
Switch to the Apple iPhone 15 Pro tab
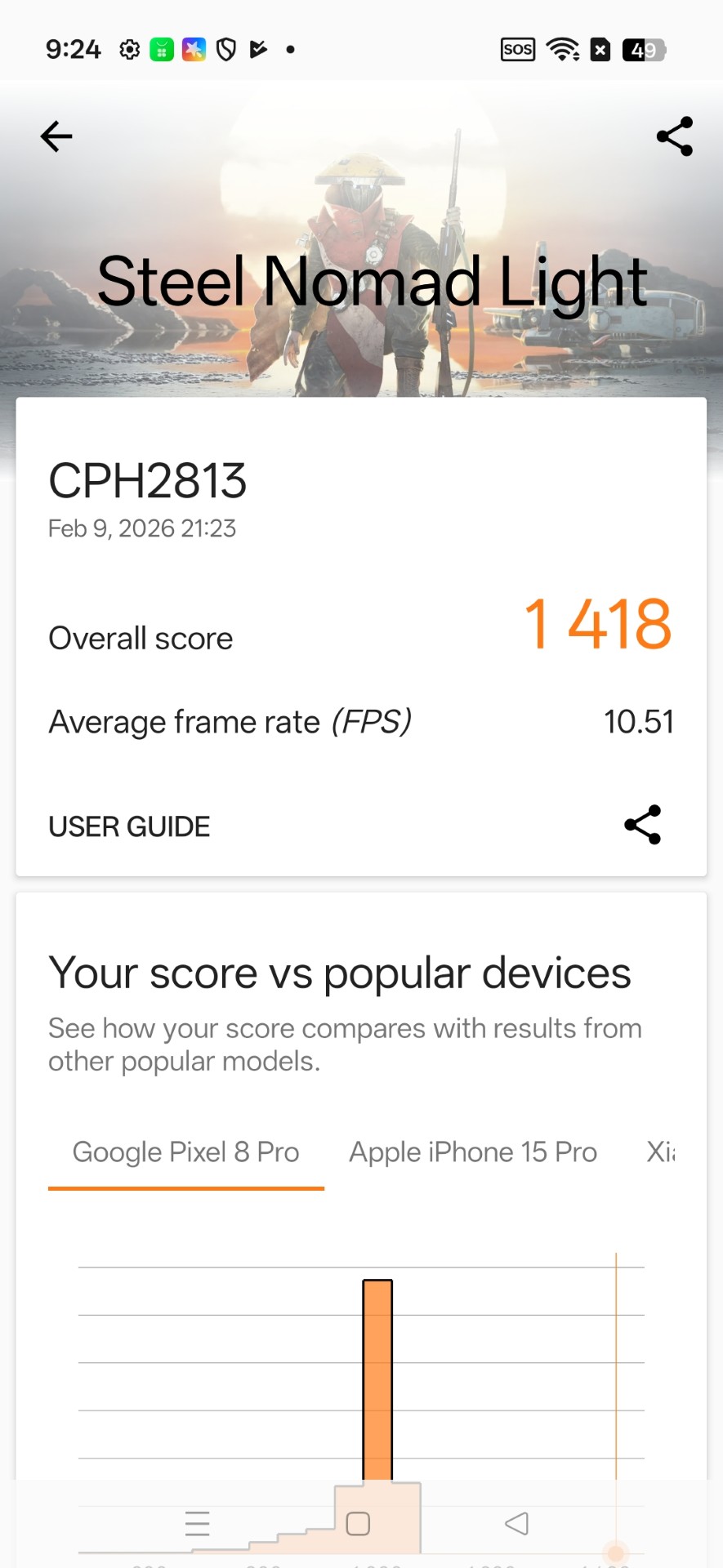point(473,1152)
